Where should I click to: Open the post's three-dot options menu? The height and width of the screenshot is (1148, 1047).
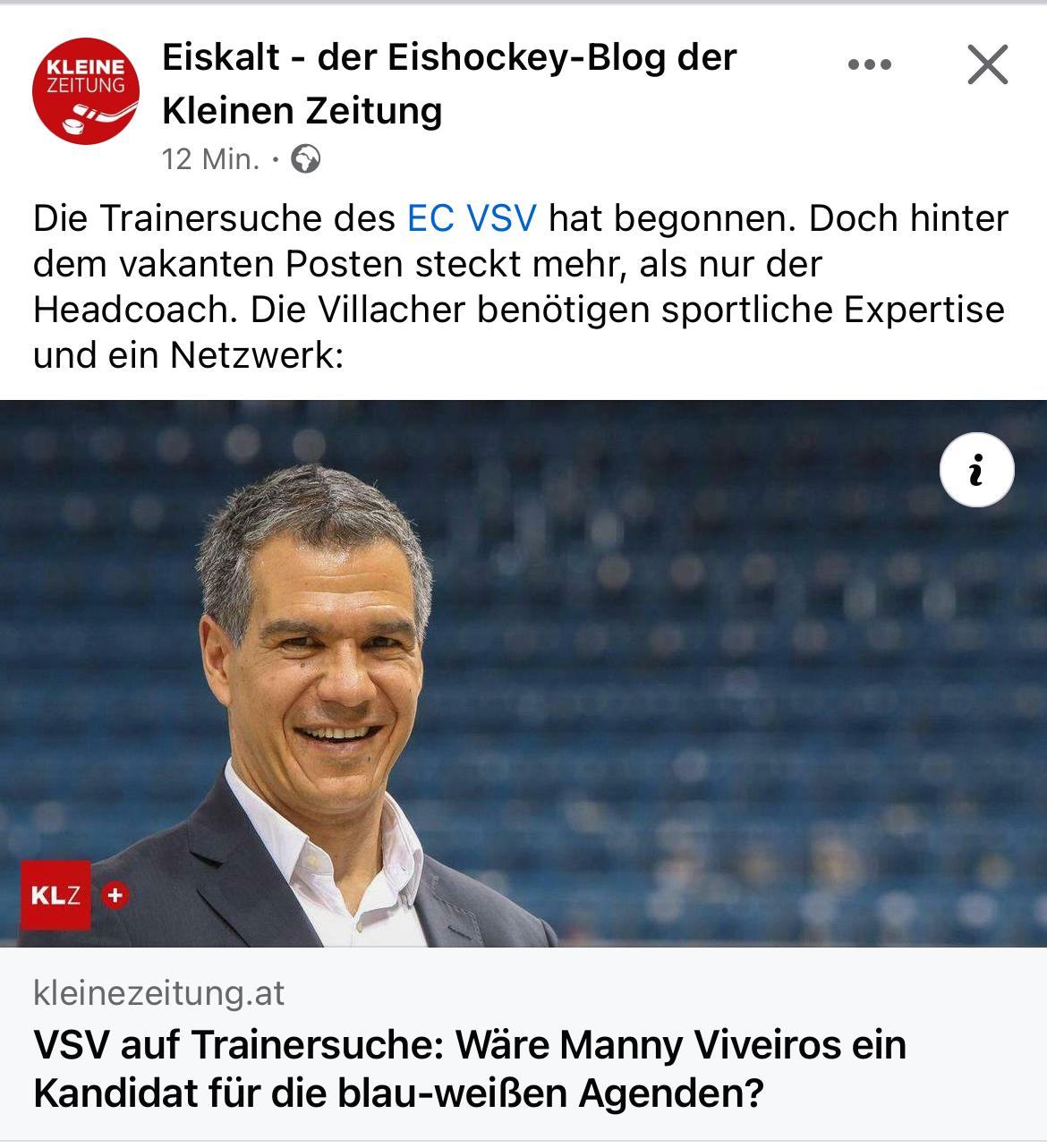pyautogui.click(x=869, y=65)
